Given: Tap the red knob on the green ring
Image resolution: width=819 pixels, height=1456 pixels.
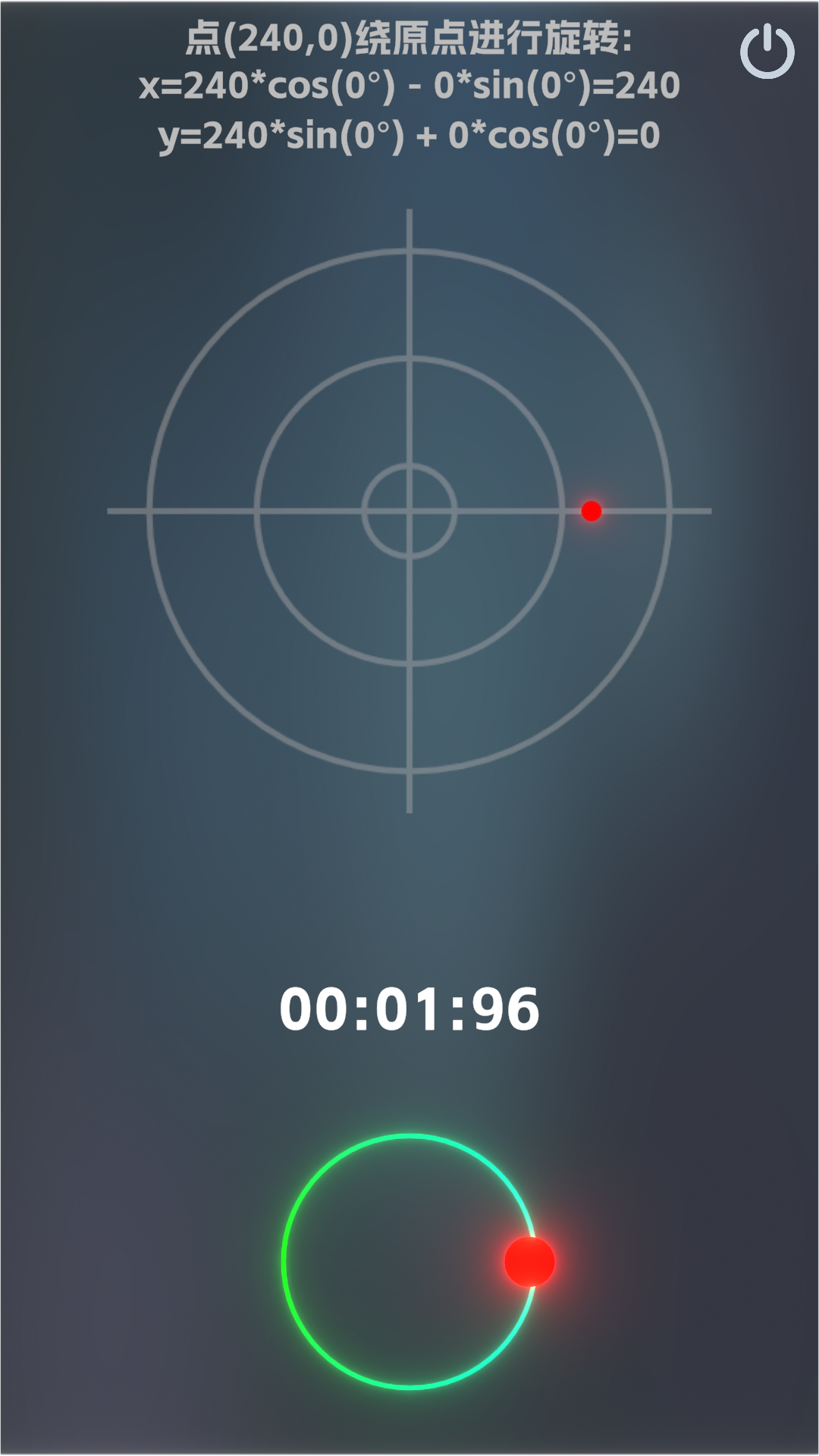Looking at the screenshot, I should (x=529, y=1262).
